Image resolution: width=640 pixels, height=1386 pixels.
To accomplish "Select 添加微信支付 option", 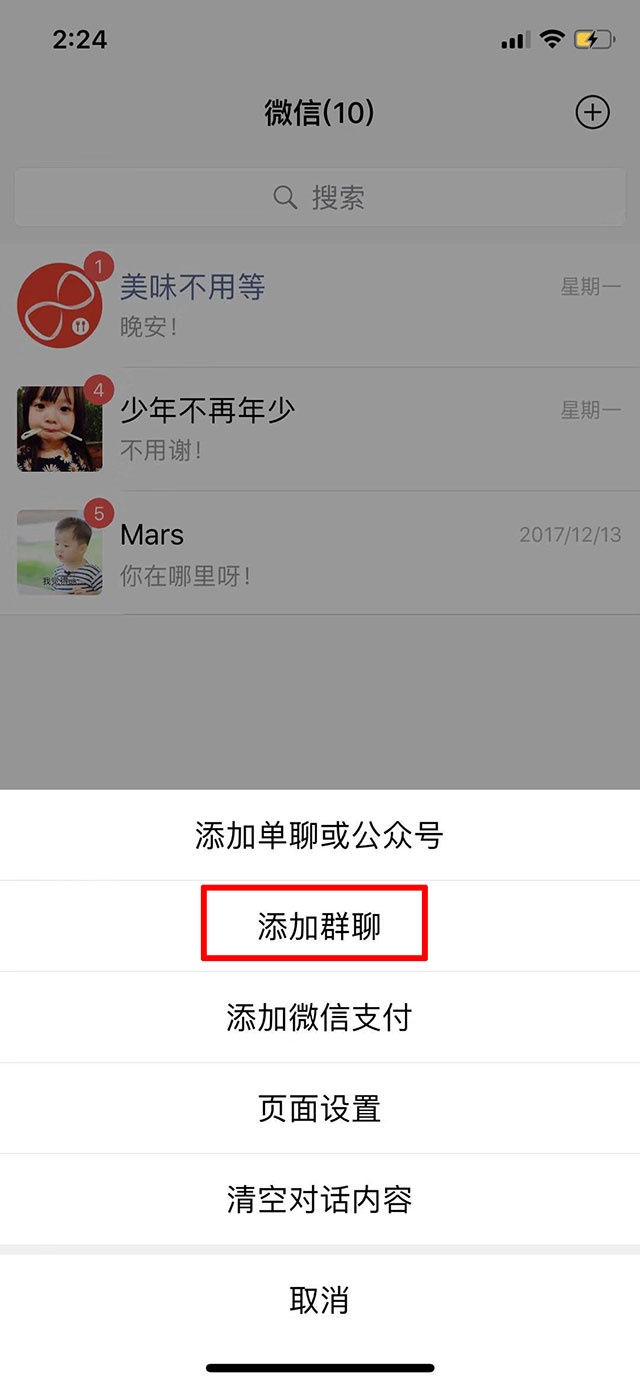I will [319, 1018].
